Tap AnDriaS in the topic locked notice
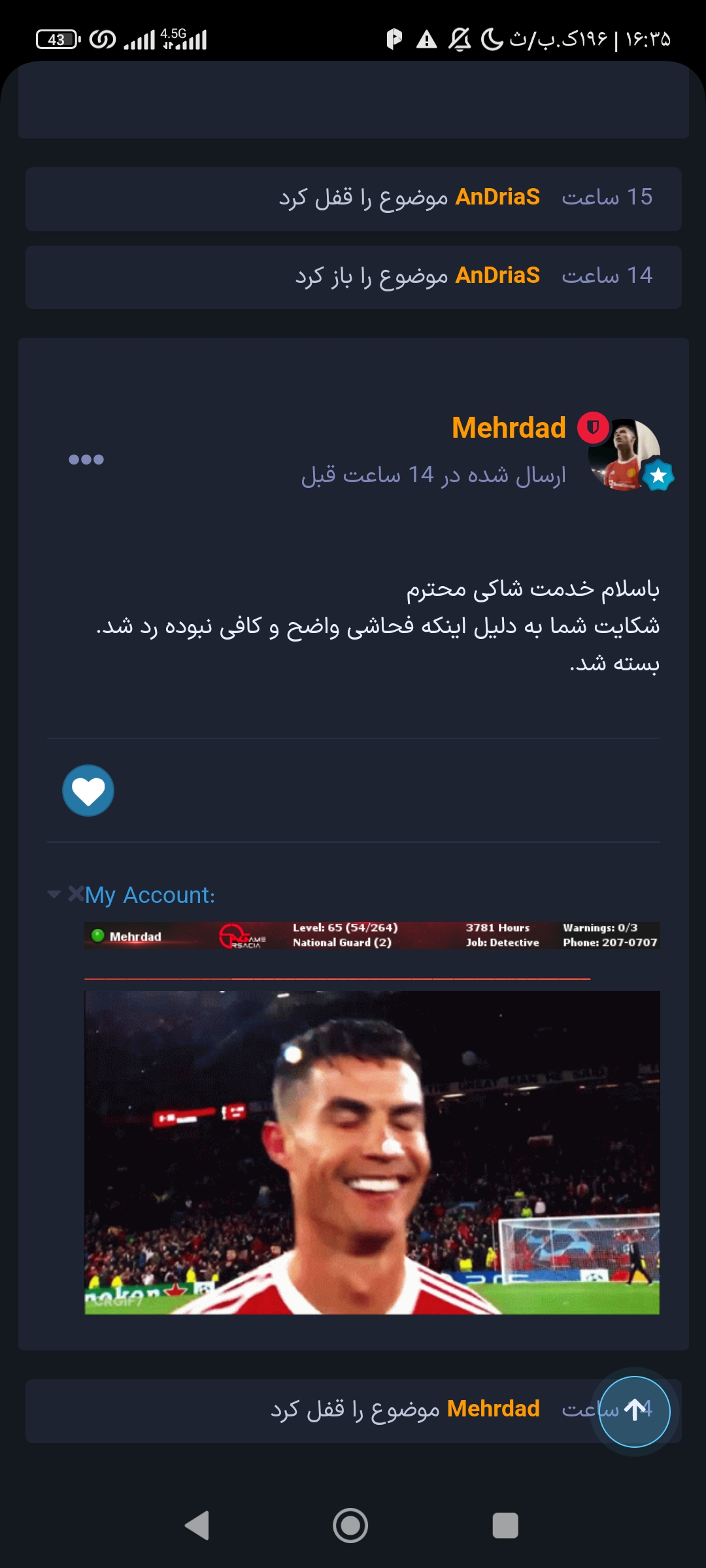Screen dimensions: 706x1568 [x=497, y=197]
